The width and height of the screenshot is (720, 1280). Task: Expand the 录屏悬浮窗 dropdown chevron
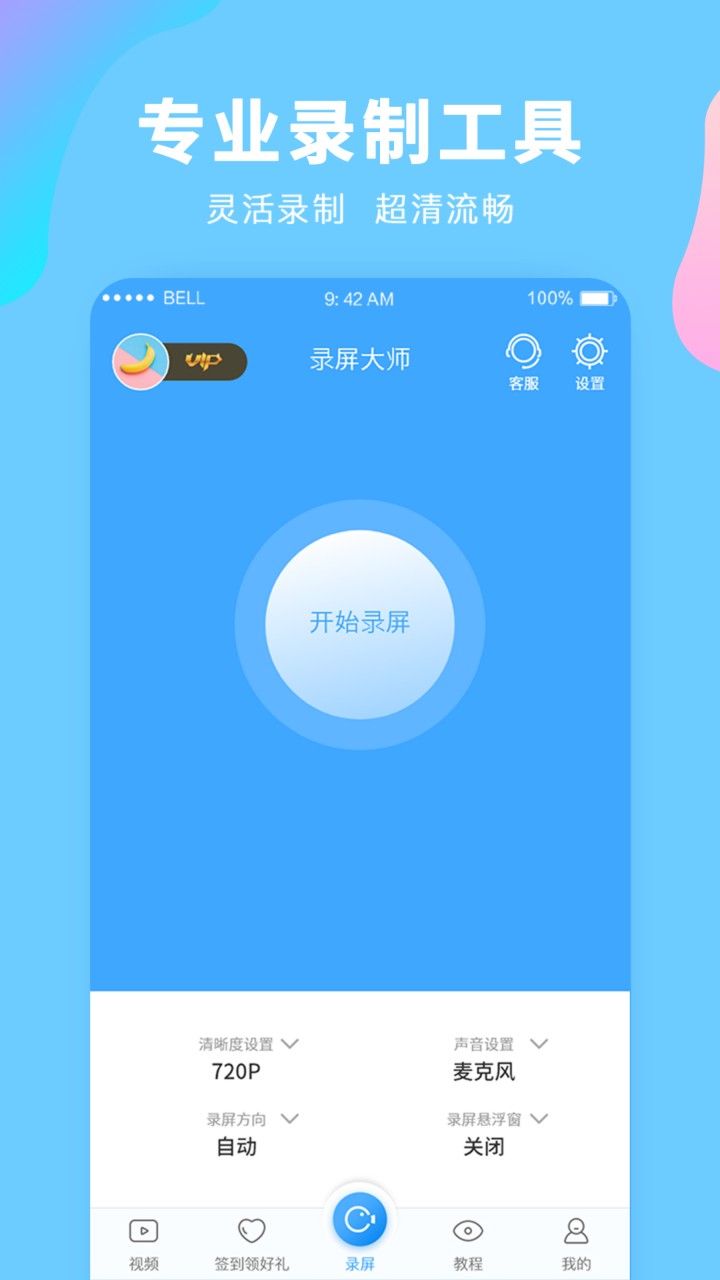541,1119
